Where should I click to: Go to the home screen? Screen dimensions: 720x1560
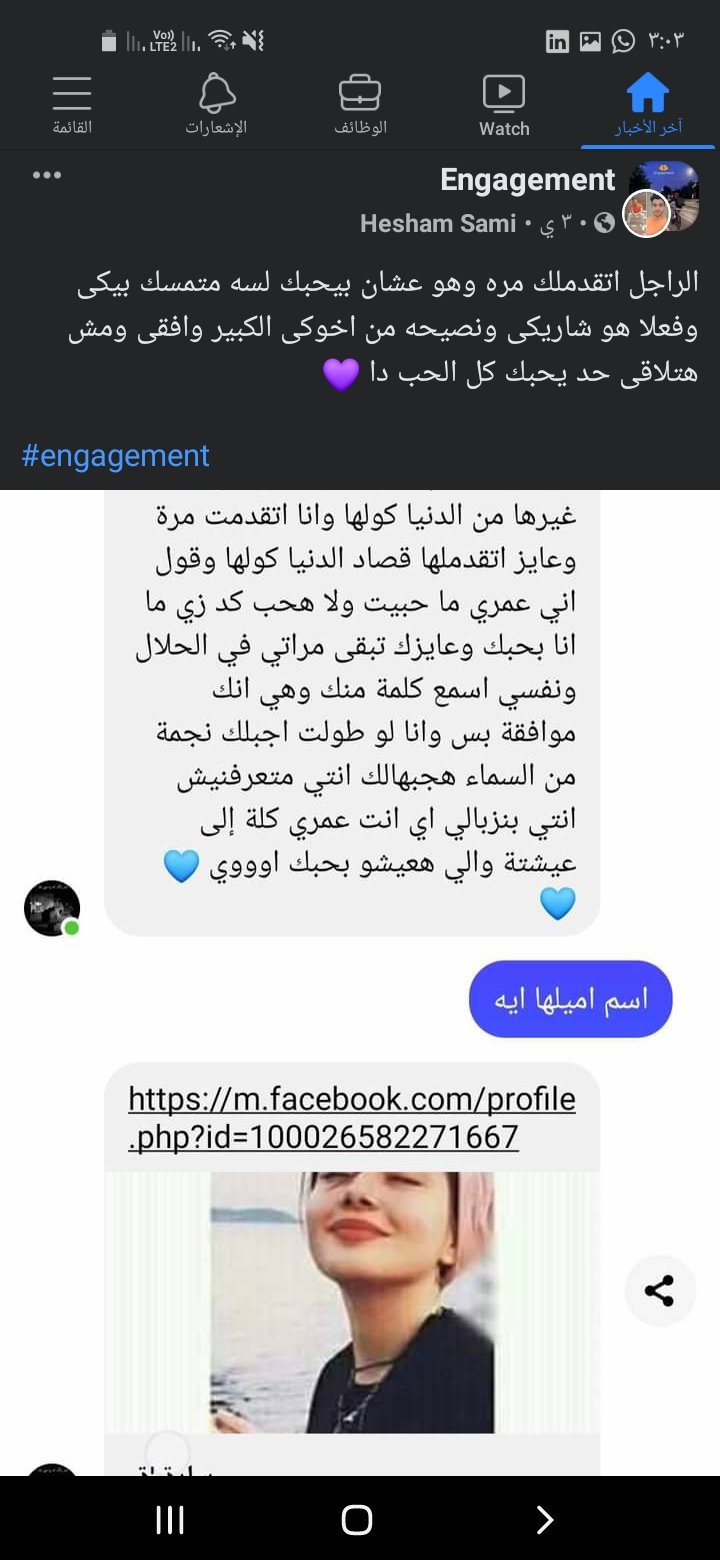[x=357, y=1520]
